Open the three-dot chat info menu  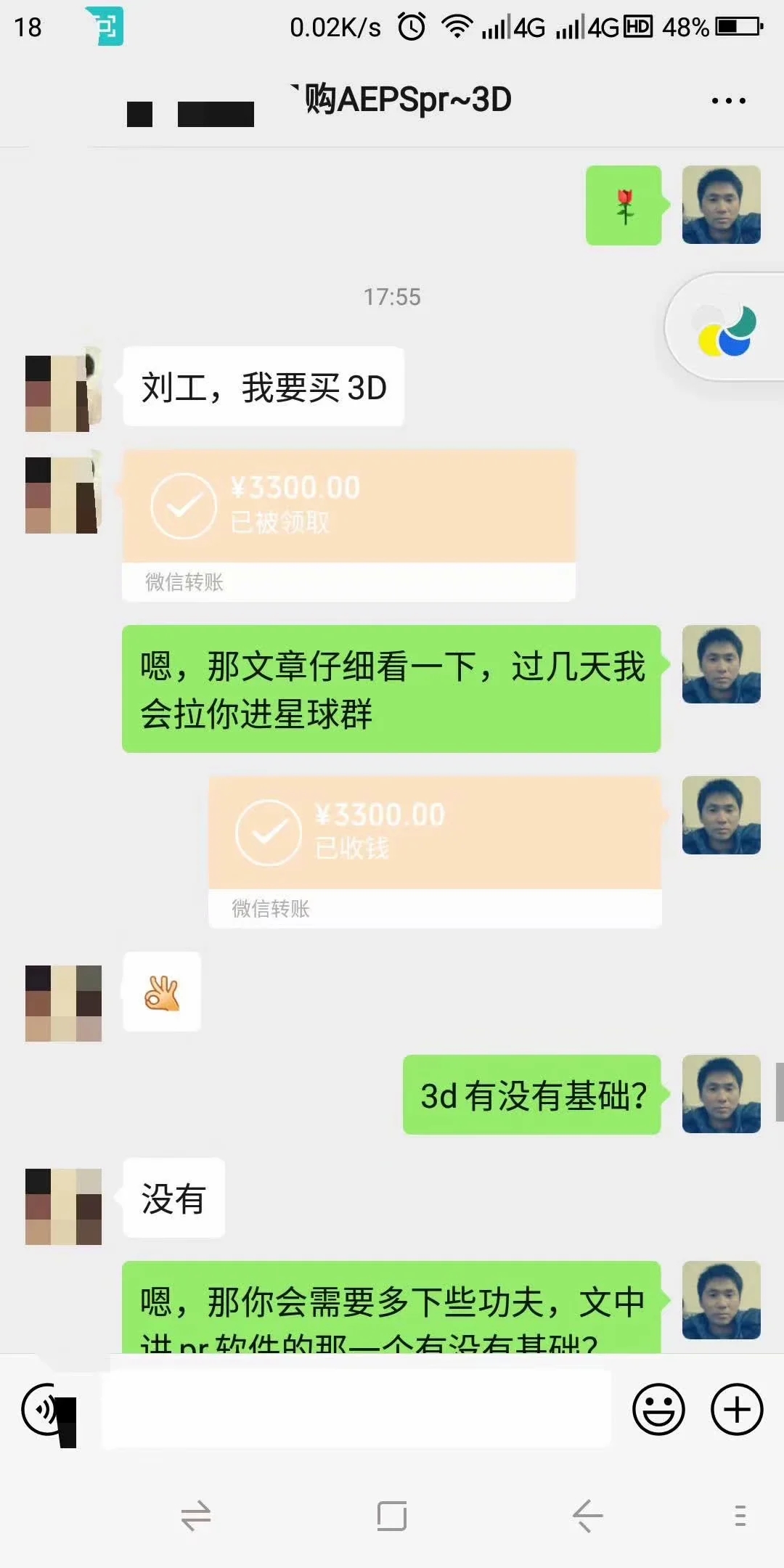[x=728, y=101]
